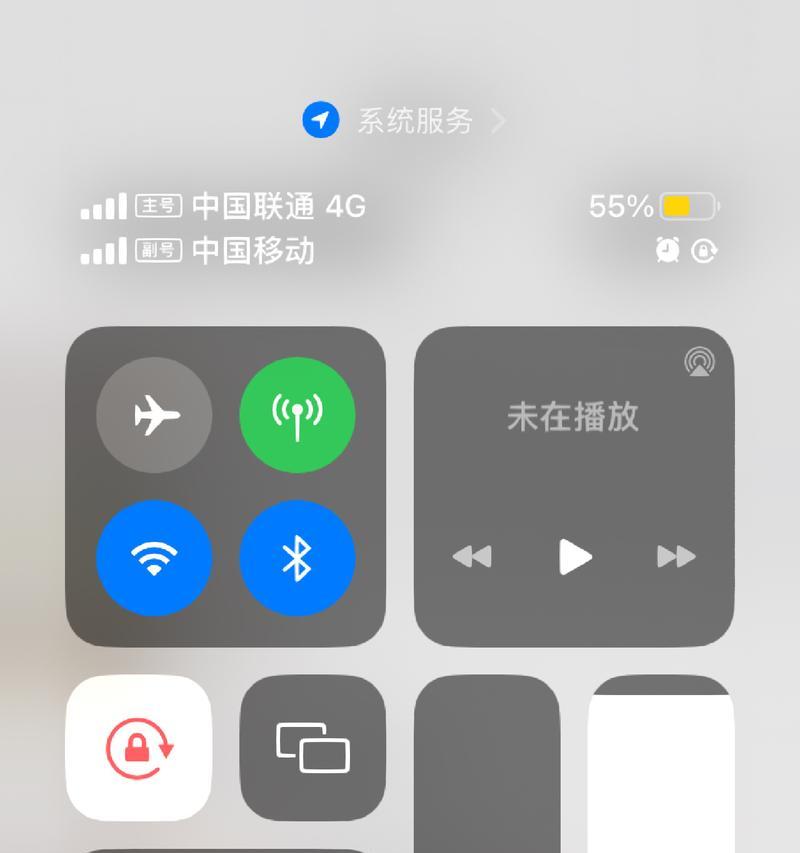Open the AirPlay output picker

point(699,362)
